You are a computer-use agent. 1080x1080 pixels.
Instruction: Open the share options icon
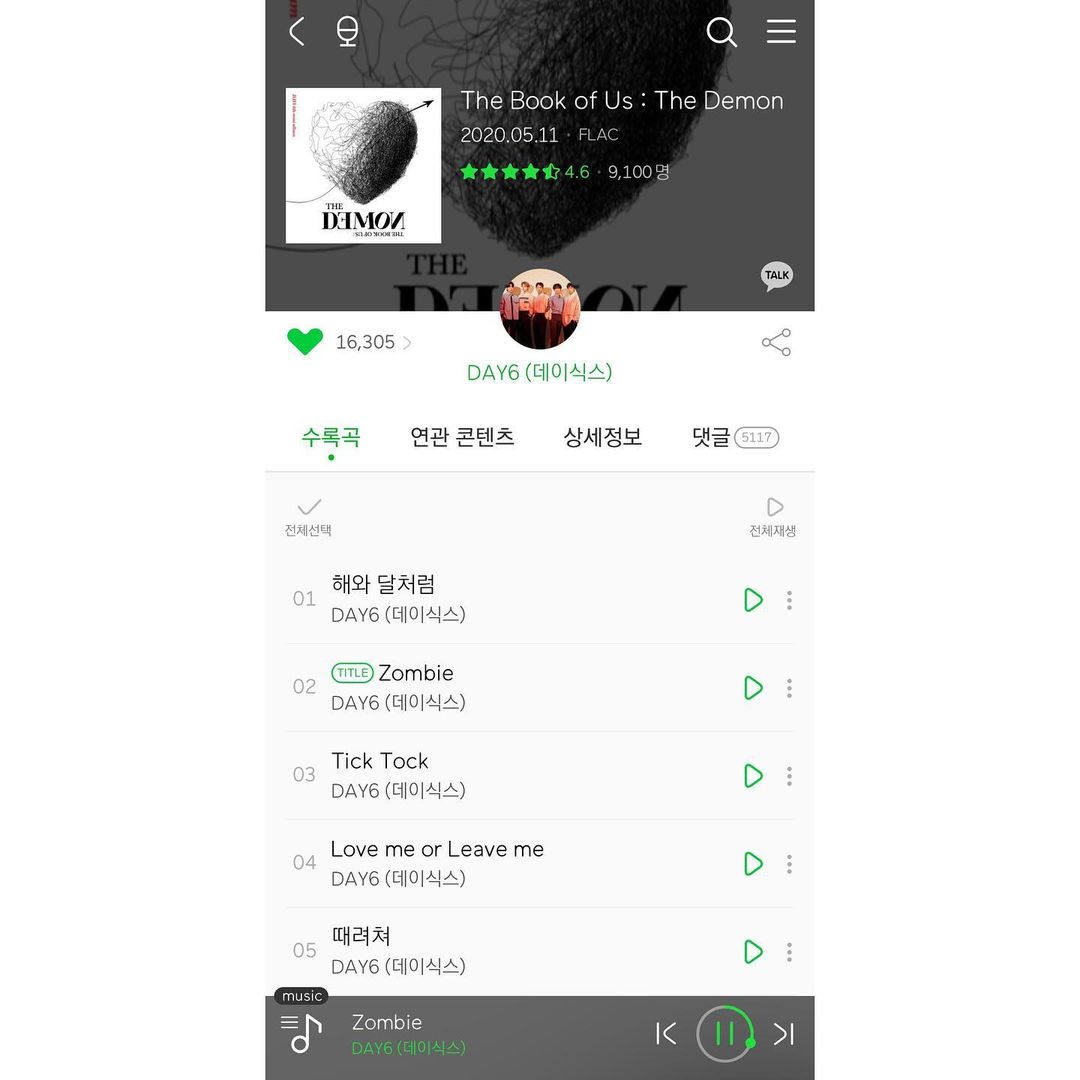point(776,342)
